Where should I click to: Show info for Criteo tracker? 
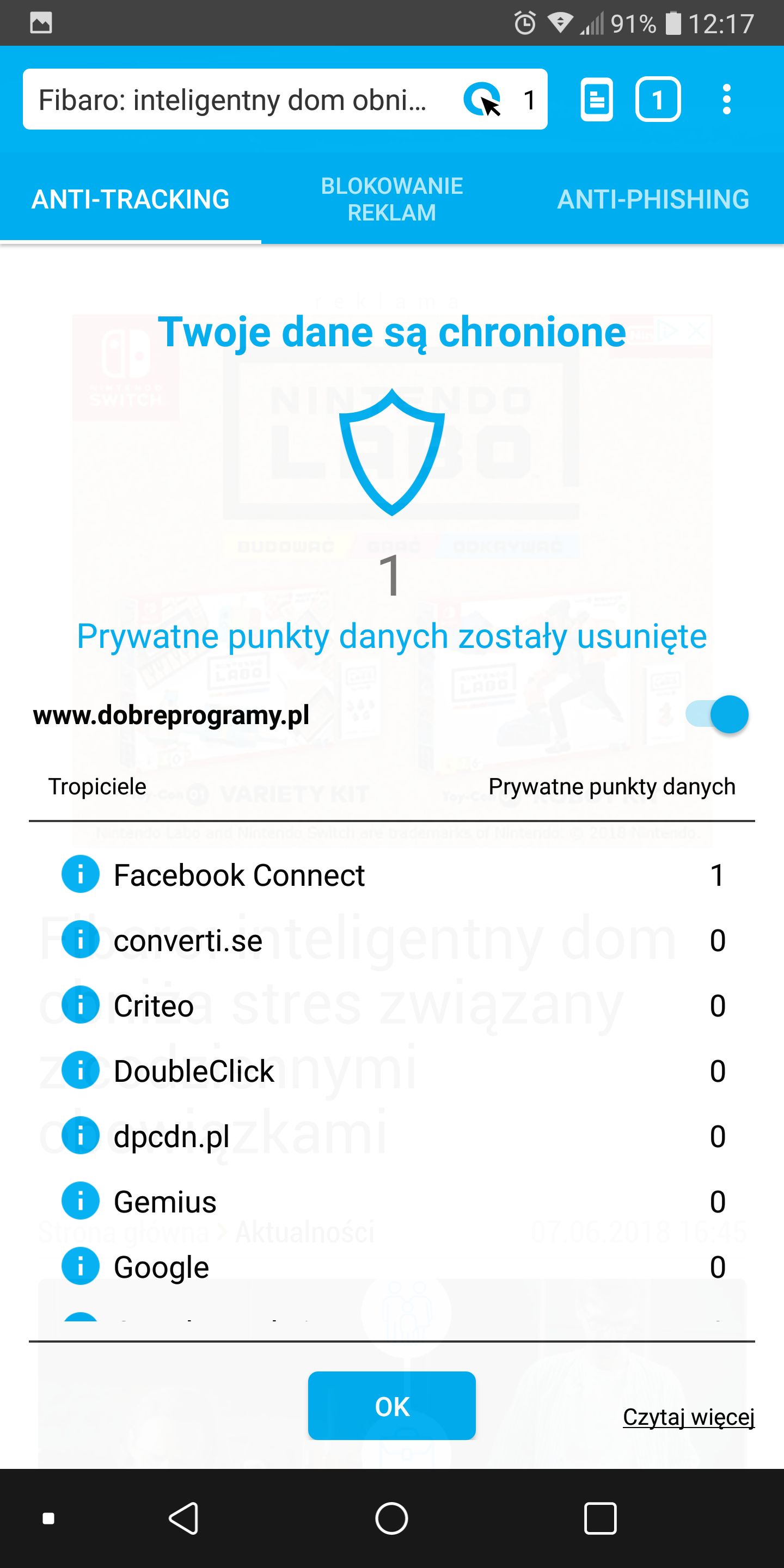pyautogui.click(x=81, y=1005)
